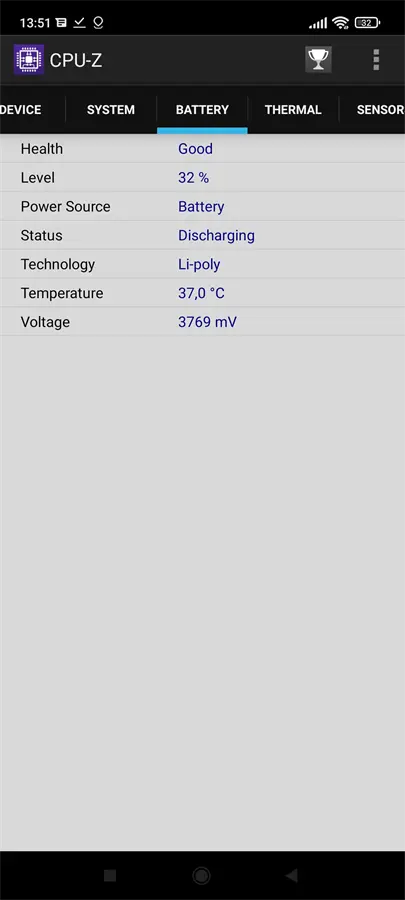Viewport: 405px width, 900px height.
Task: Open the three-dot overflow menu
Action: [x=376, y=60]
